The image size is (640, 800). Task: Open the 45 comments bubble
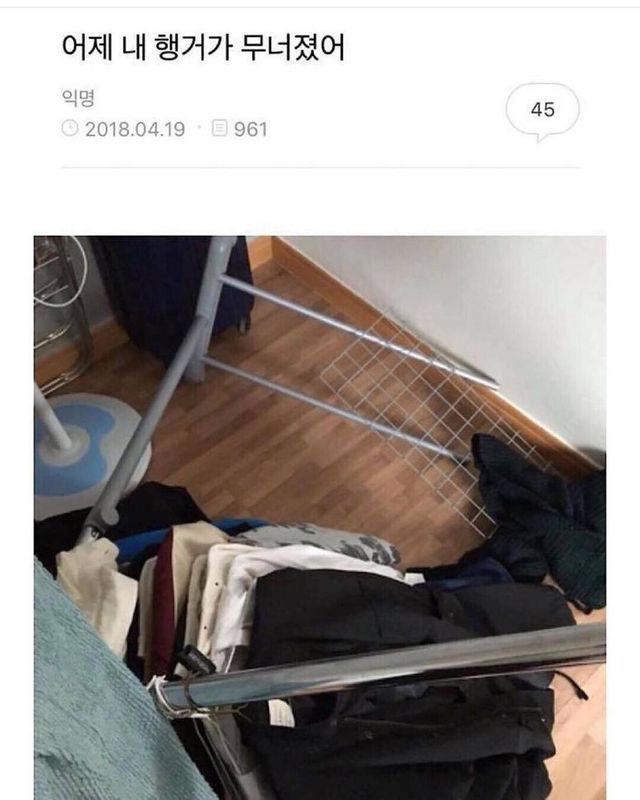click(542, 111)
